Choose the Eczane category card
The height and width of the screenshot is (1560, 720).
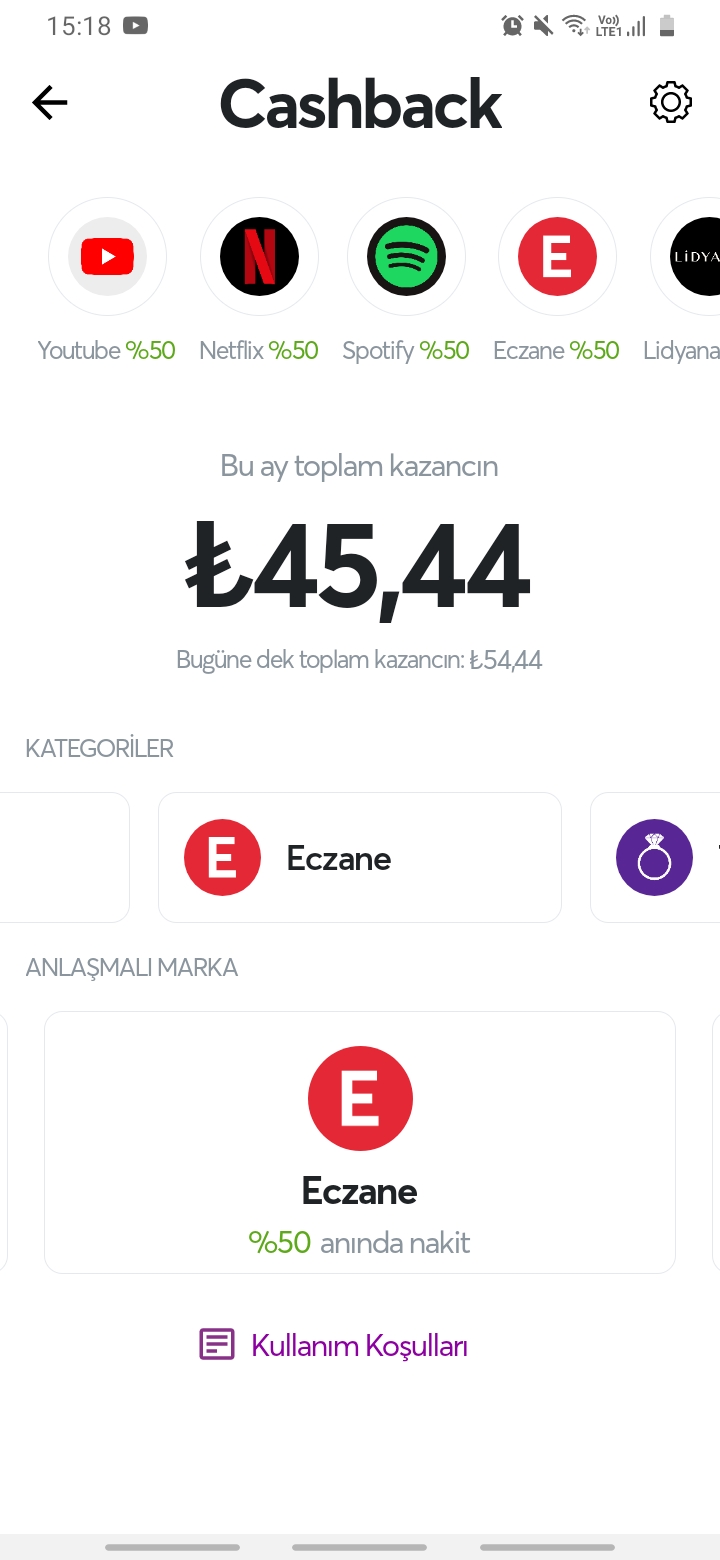360,857
